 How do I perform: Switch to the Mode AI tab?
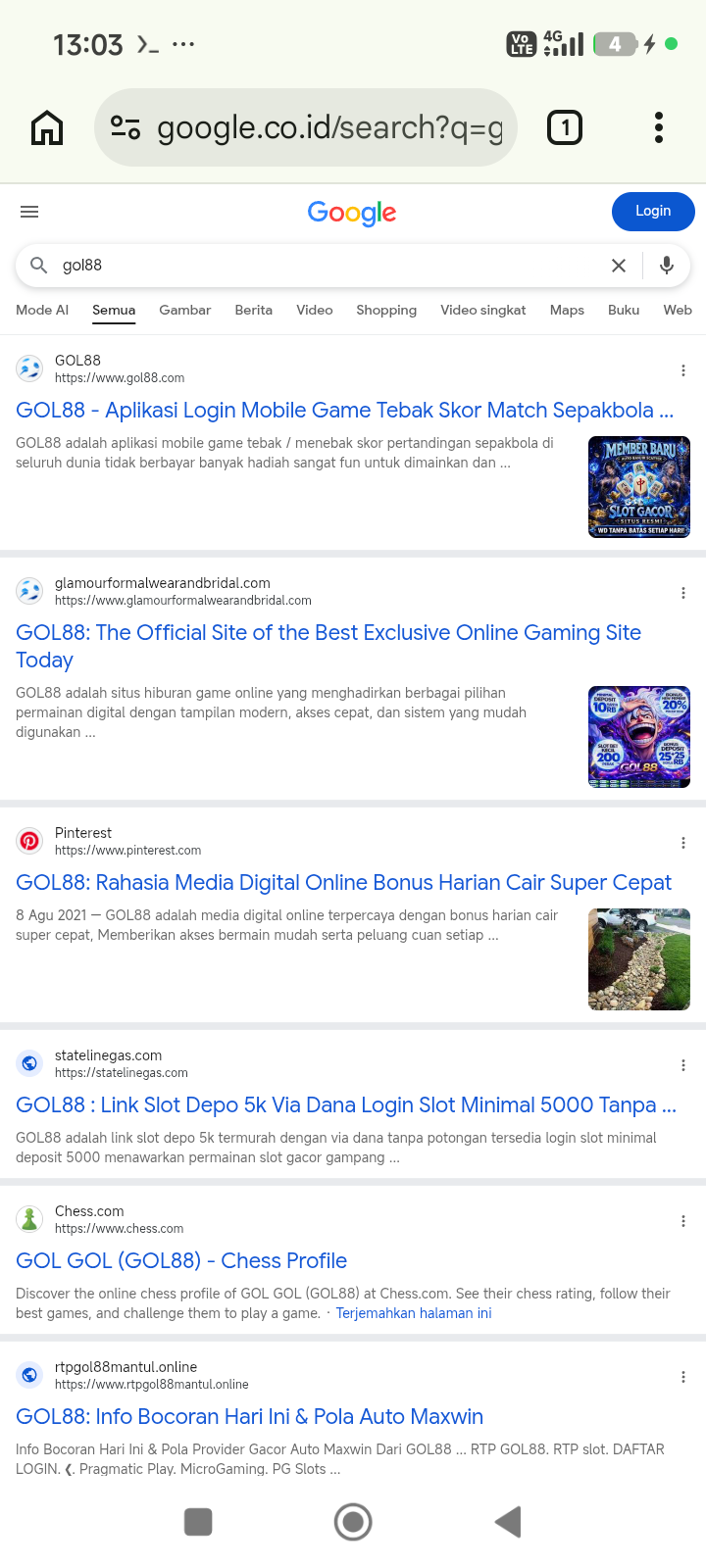[x=42, y=310]
